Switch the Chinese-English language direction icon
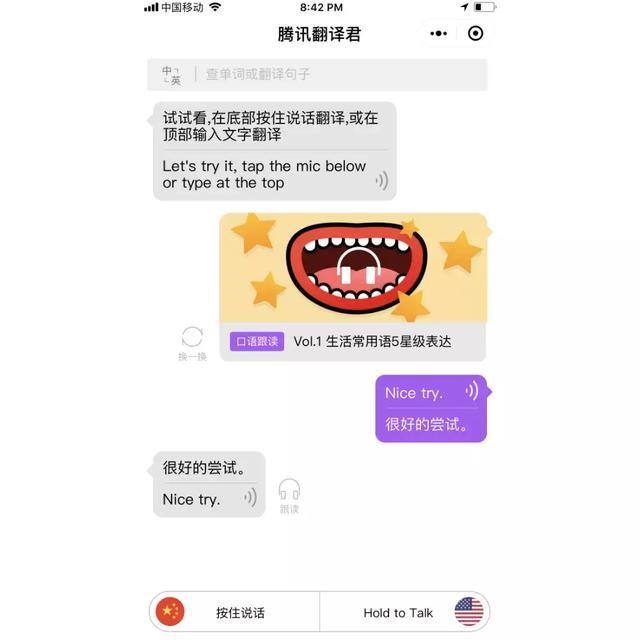 pyautogui.click(x=171, y=74)
